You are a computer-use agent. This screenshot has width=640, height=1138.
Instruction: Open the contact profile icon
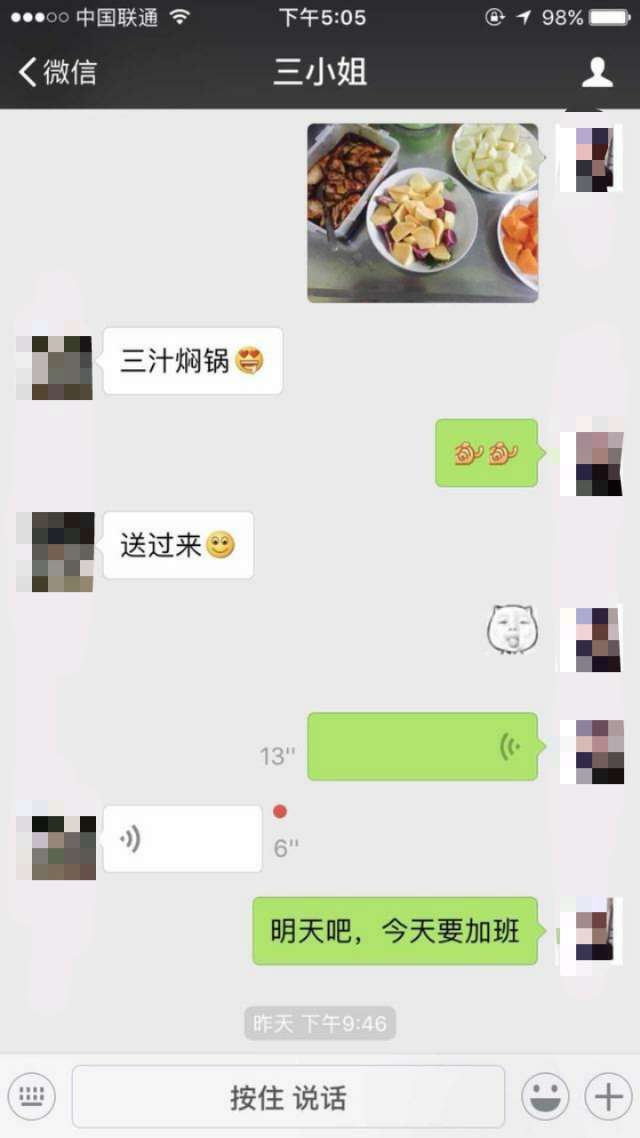pos(597,72)
